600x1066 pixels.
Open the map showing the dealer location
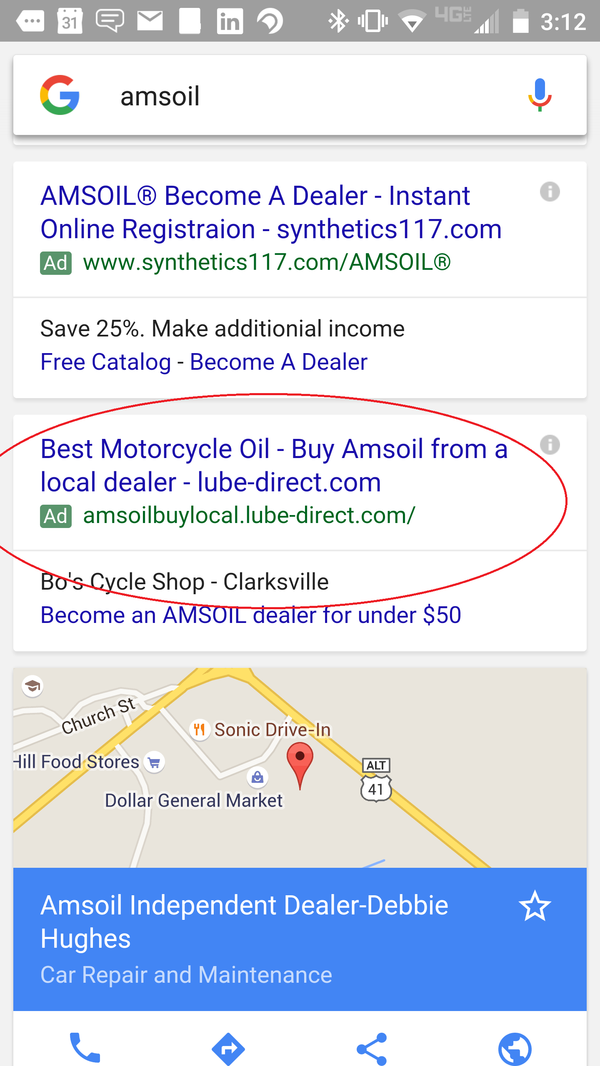300,767
